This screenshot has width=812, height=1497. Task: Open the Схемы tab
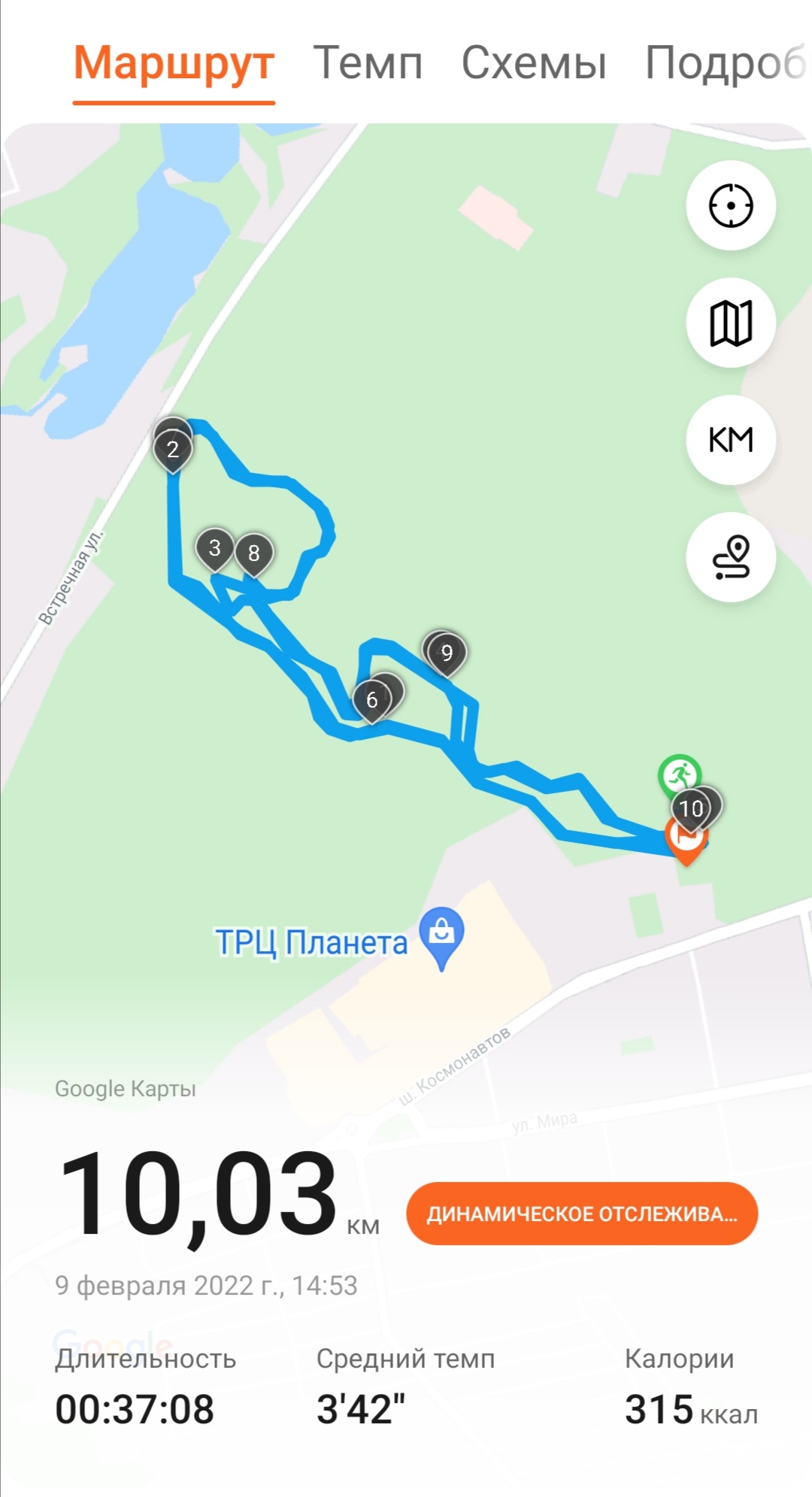(x=534, y=63)
